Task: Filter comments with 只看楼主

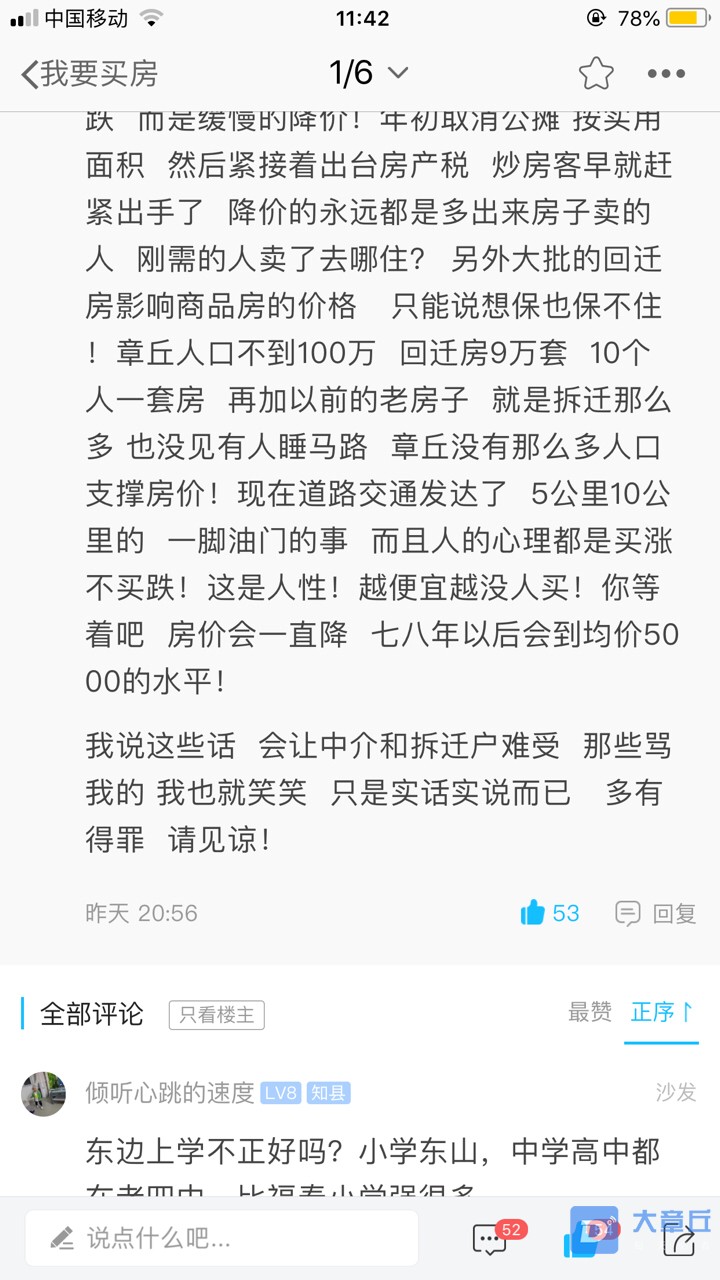Action: (216, 1014)
